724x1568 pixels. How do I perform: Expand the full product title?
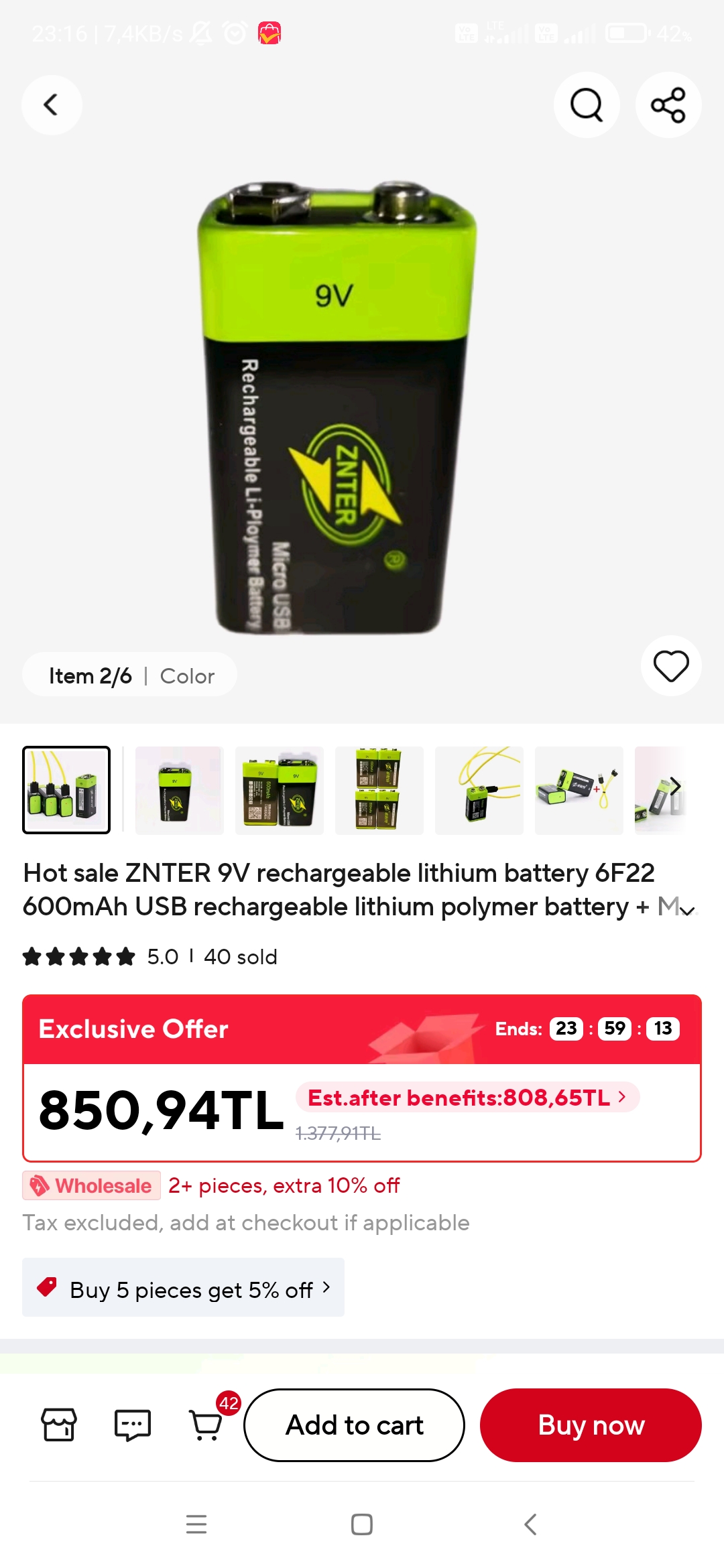[687, 911]
